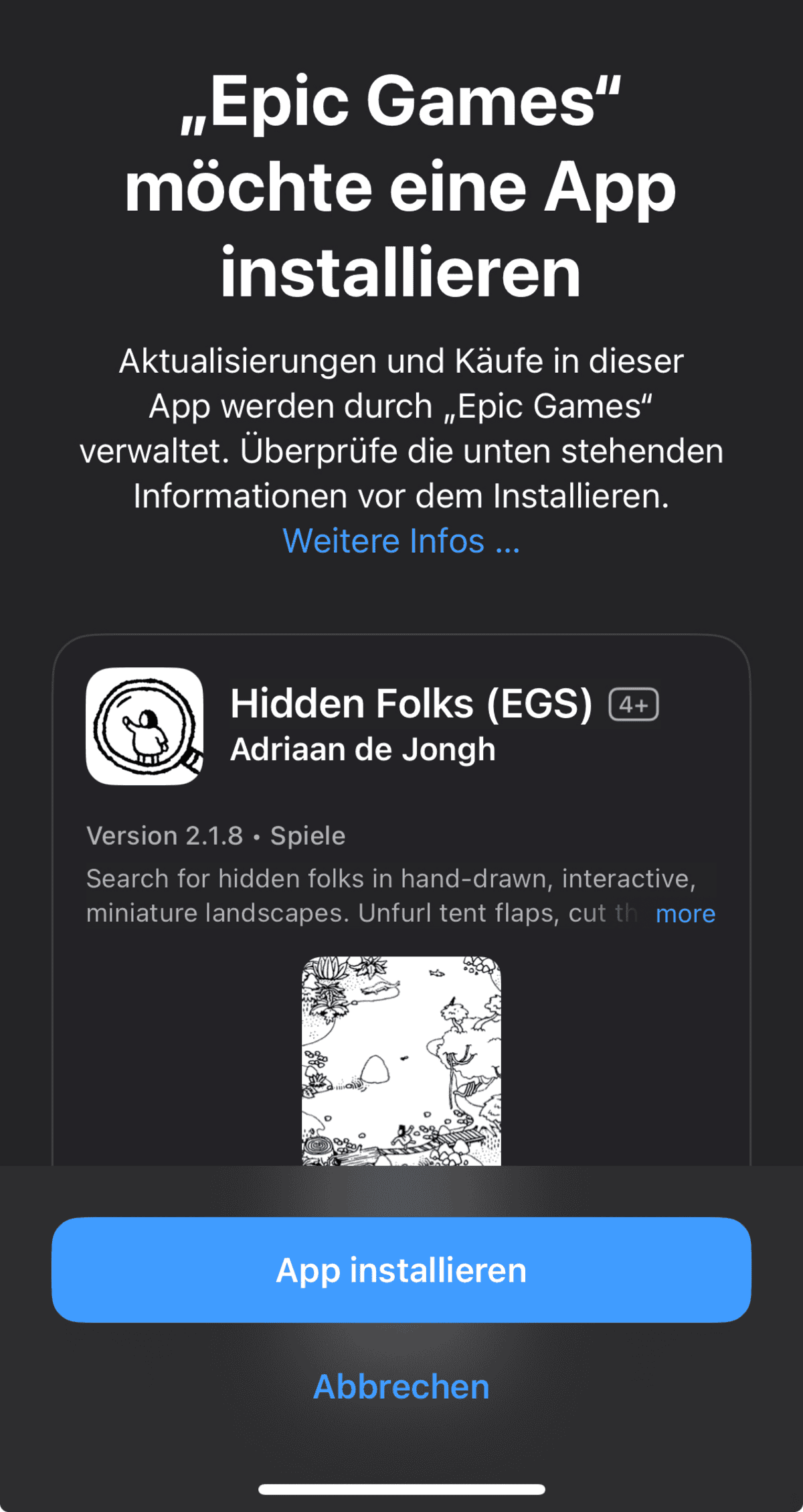Screen dimensions: 803x1512
Task: Tap the App installieren button
Action: coord(401,1270)
